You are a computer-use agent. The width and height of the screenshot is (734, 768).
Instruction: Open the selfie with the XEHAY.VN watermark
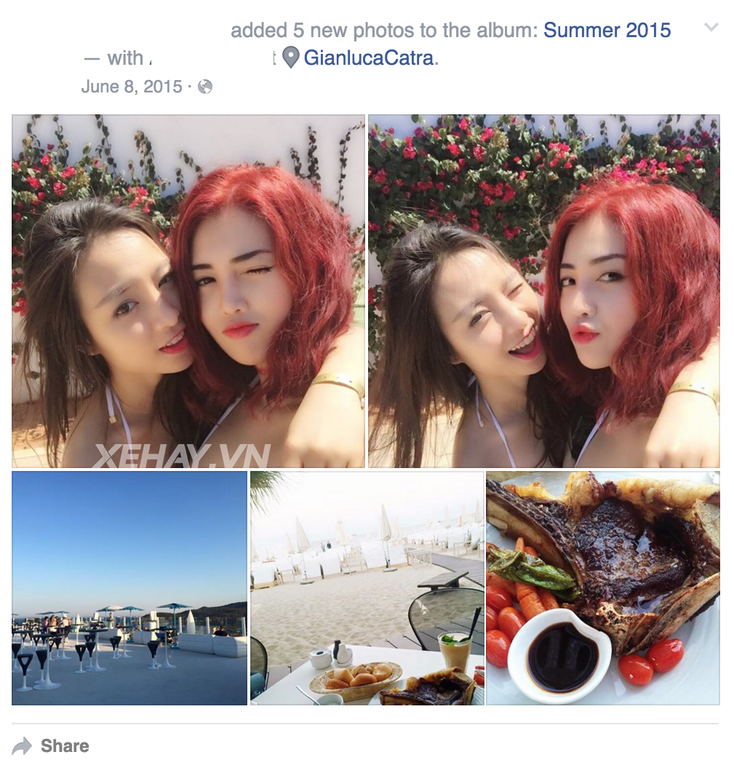[x=188, y=291]
